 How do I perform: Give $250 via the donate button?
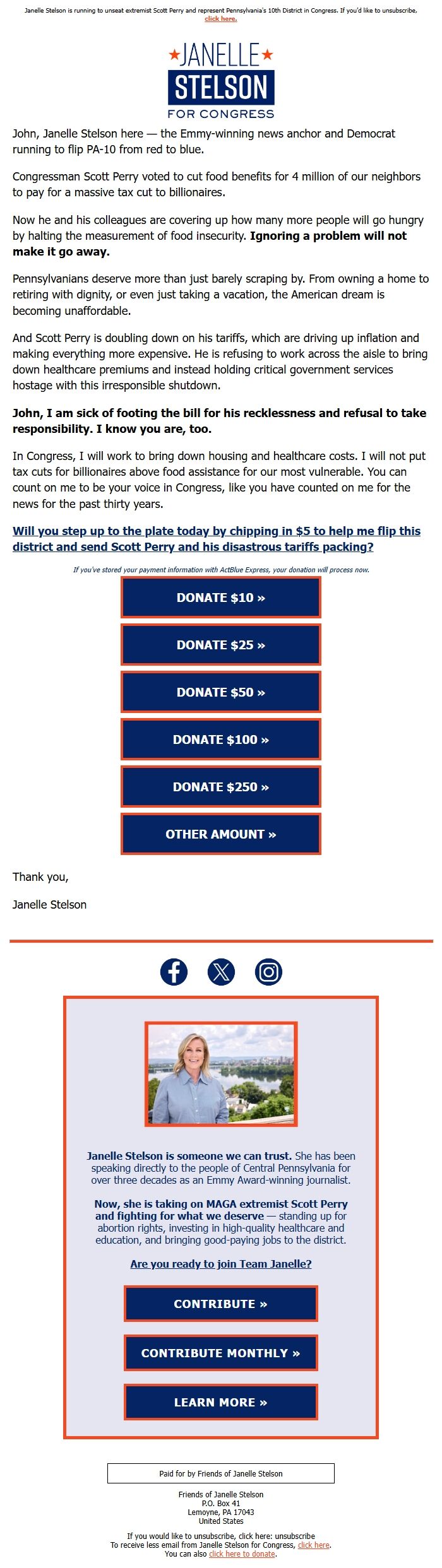pyautogui.click(x=221, y=787)
